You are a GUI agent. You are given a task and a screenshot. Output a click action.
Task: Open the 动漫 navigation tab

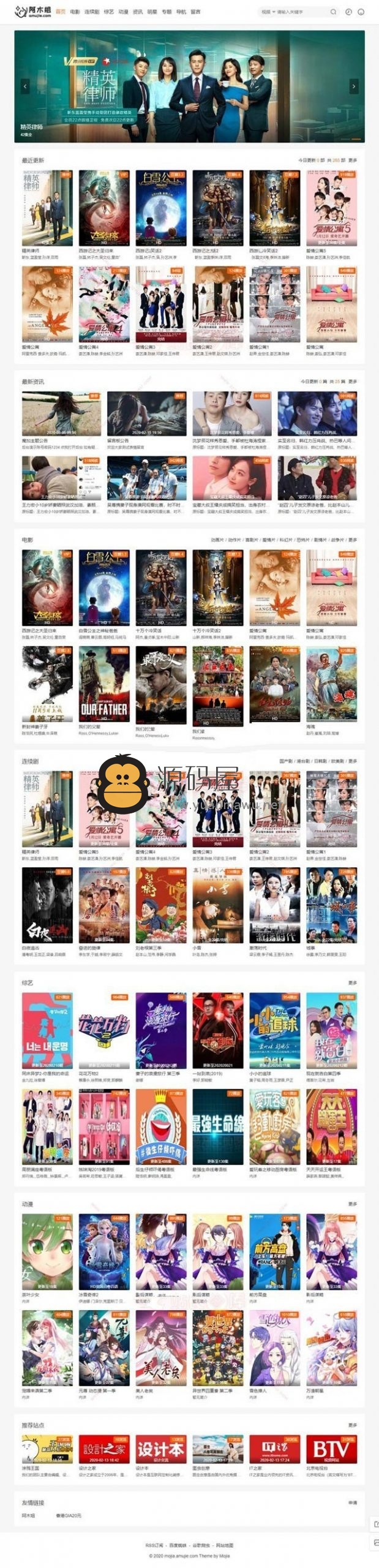coord(123,12)
